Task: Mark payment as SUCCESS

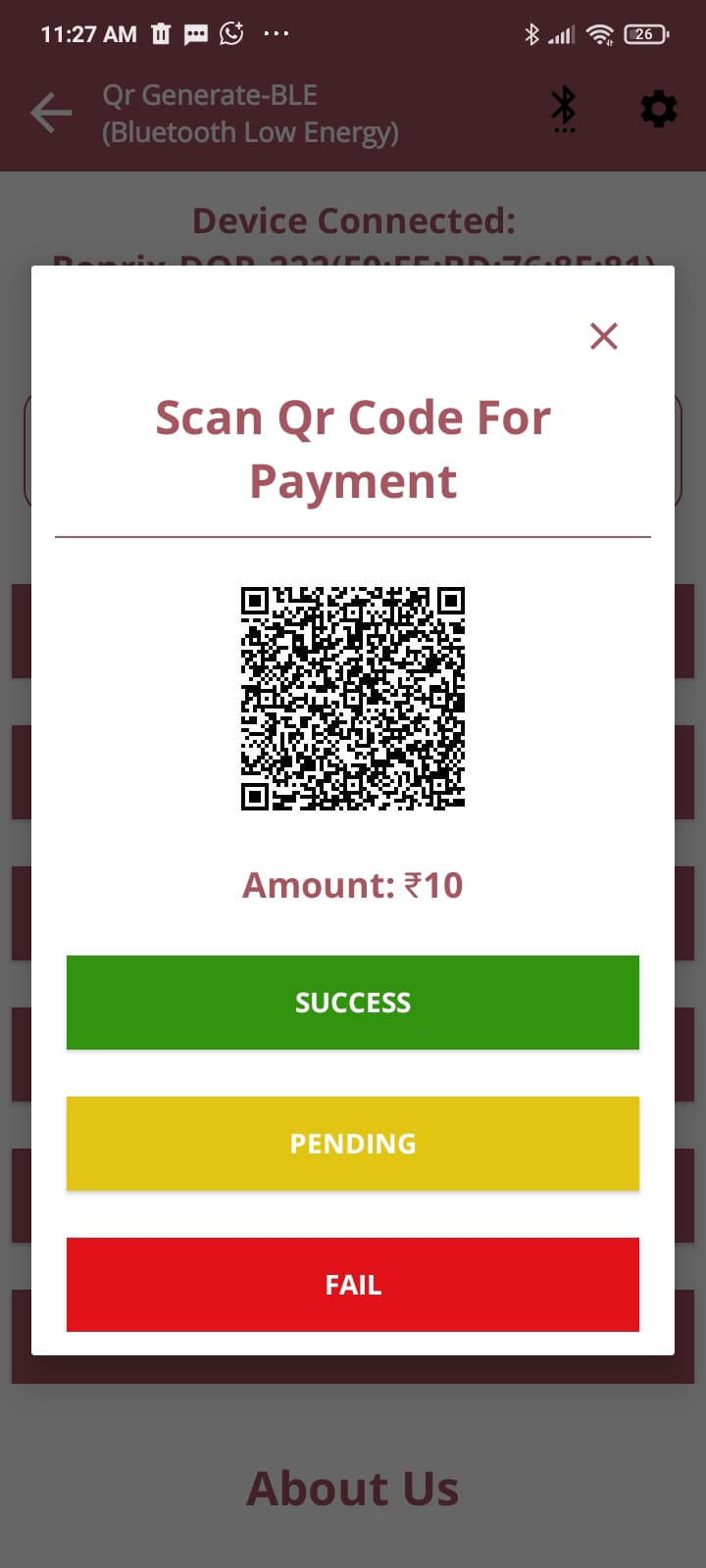Action: (x=353, y=1002)
